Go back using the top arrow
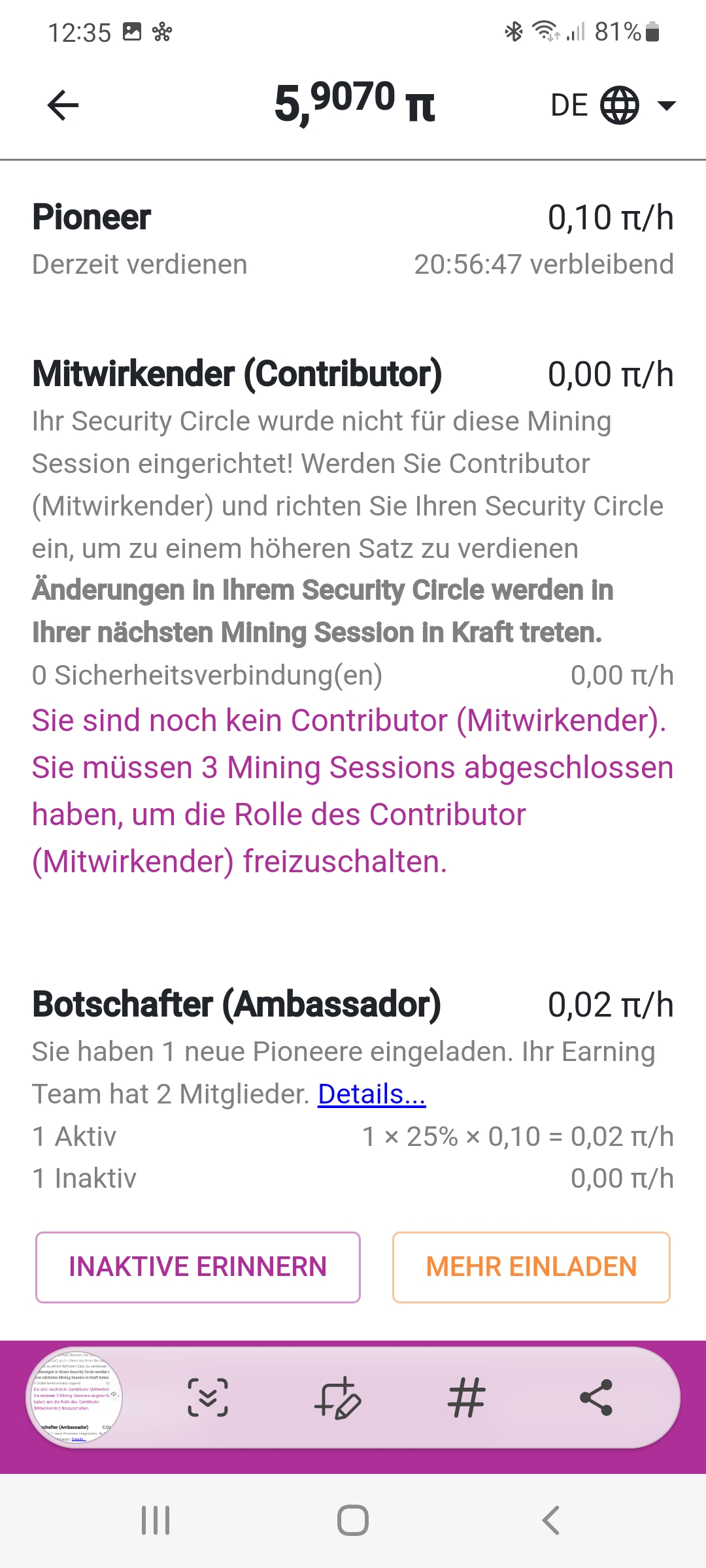The width and height of the screenshot is (706, 1568). tap(63, 105)
